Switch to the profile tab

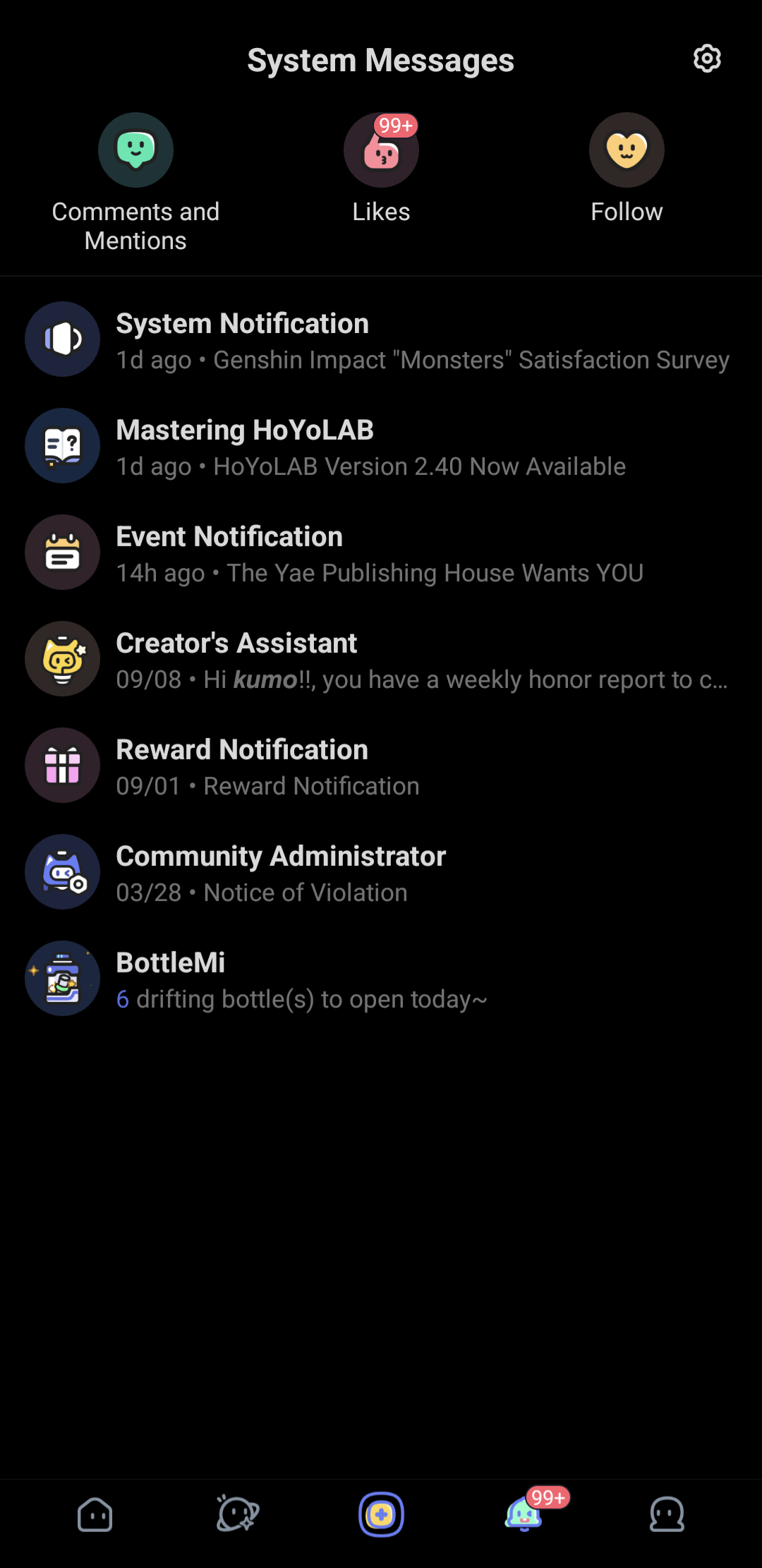coord(667,1514)
